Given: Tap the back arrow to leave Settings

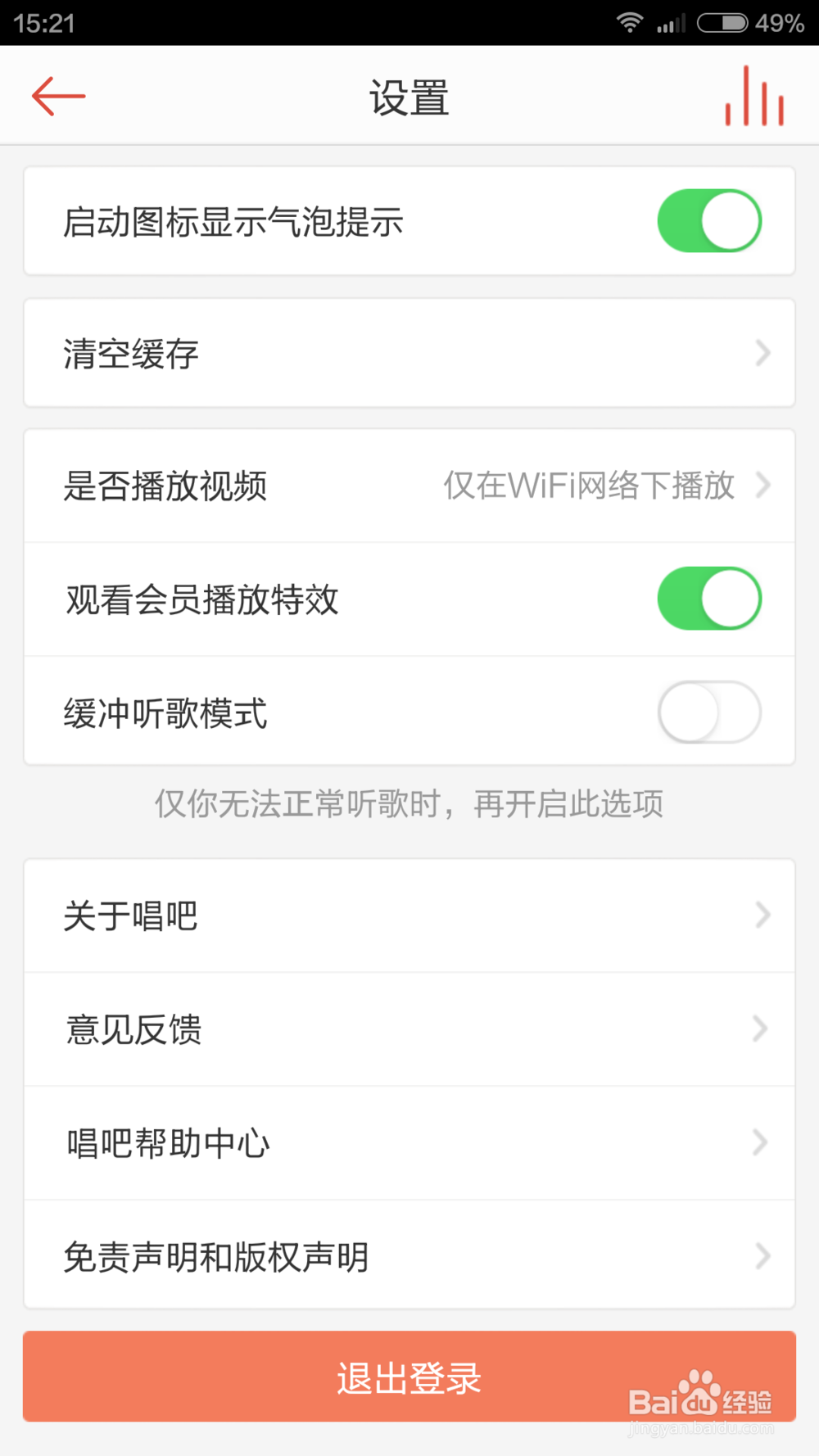Looking at the screenshot, I should (57, 95).
